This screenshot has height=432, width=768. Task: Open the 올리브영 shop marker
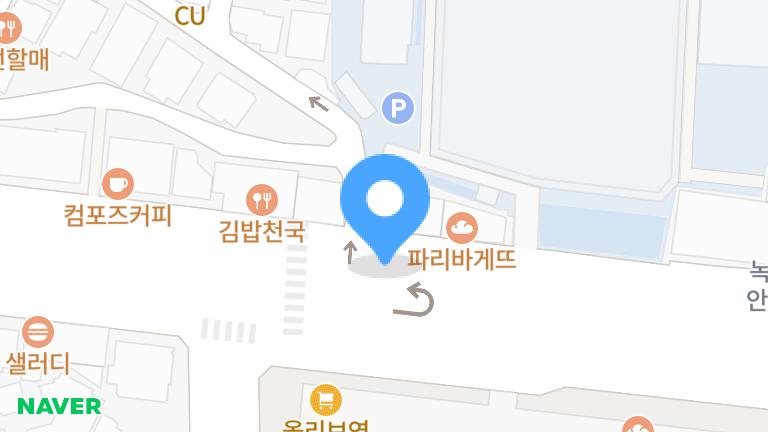(325, 401)
